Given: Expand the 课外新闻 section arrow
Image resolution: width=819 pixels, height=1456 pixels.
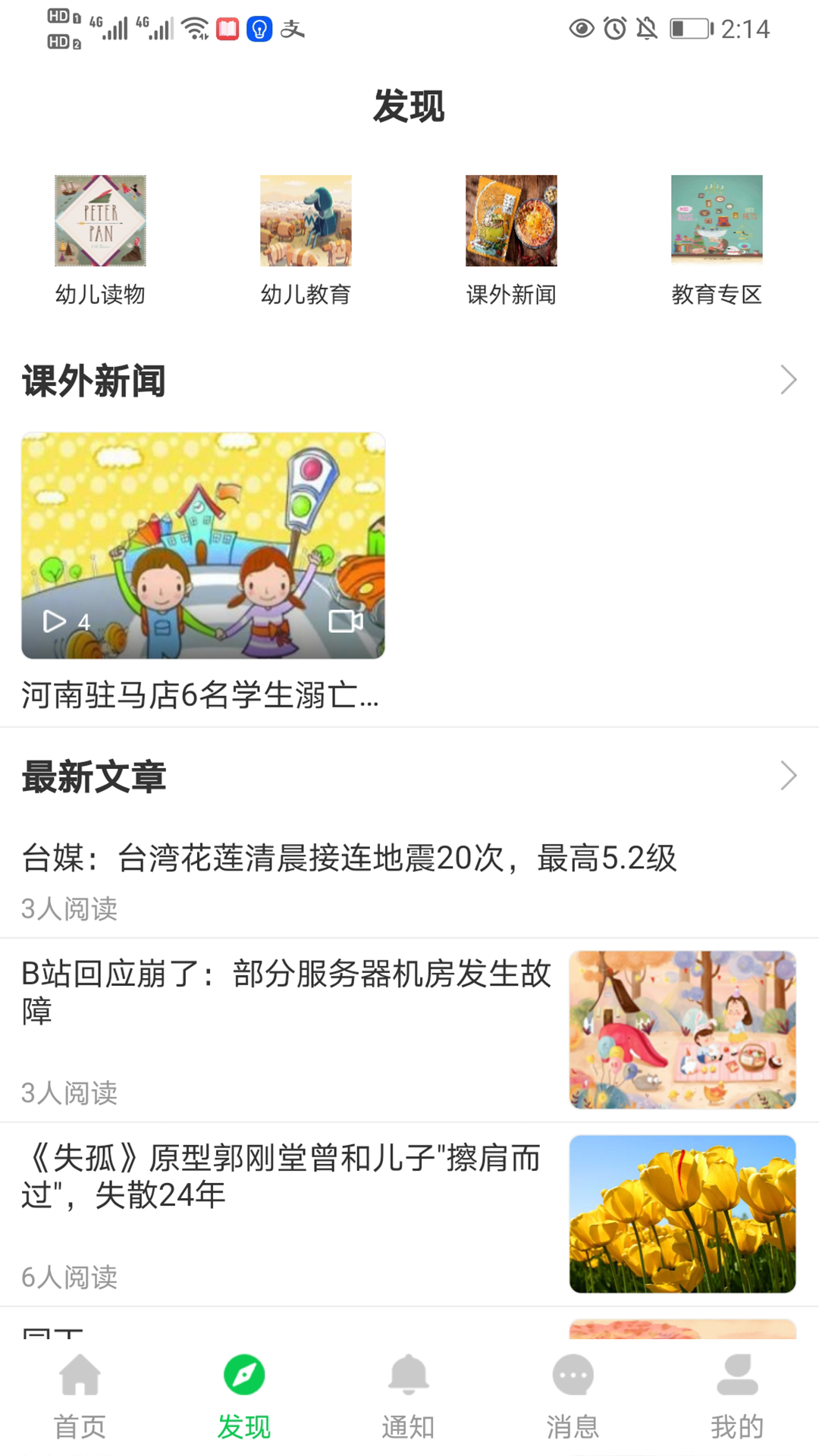Looking at the screenshot, I should 788,380.
